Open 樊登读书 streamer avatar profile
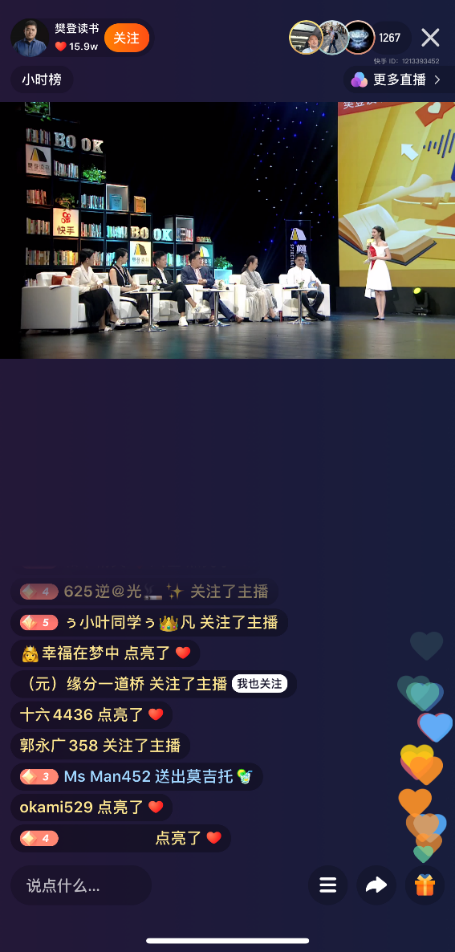Viewport: 455px width, 952px height. 30,38
